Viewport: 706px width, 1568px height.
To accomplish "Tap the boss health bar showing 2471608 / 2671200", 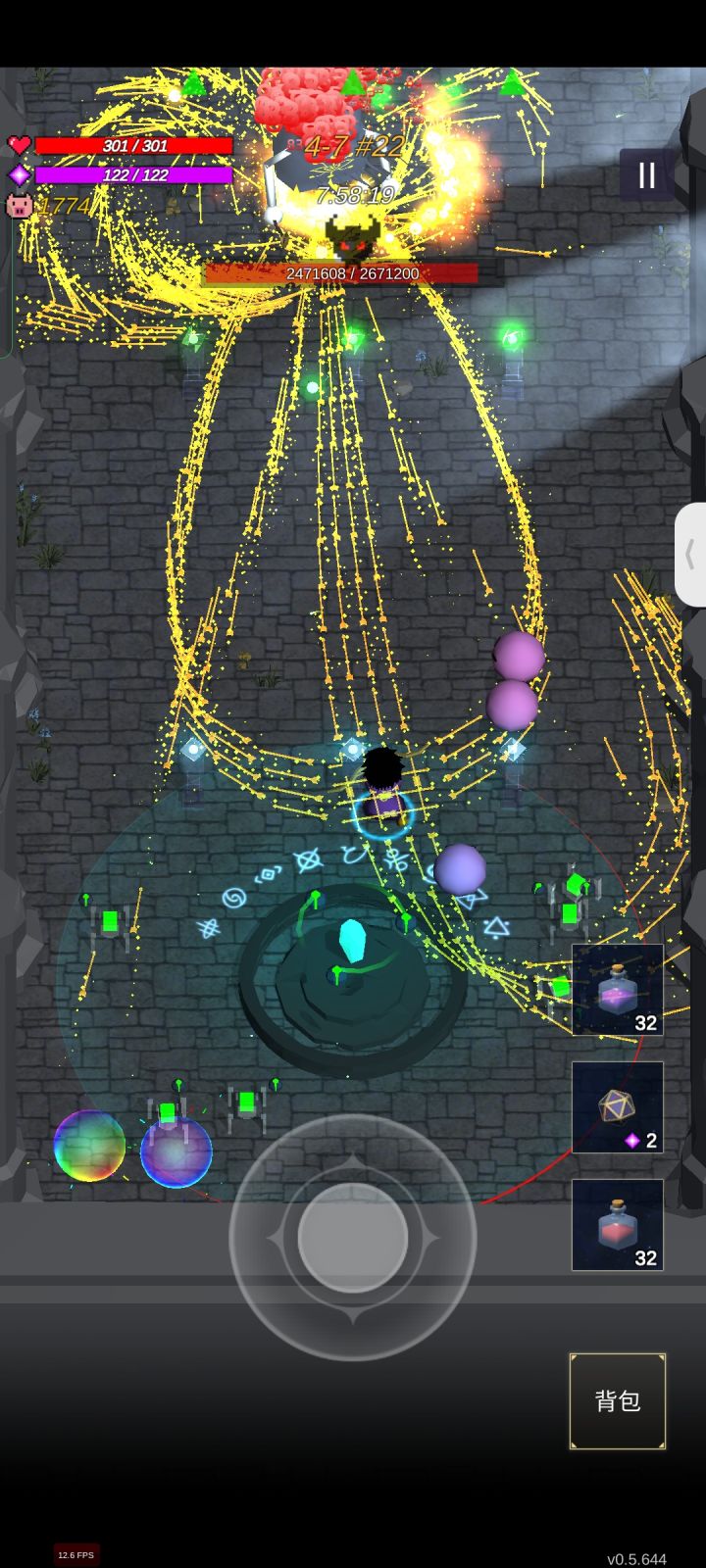I will point(352,274).
